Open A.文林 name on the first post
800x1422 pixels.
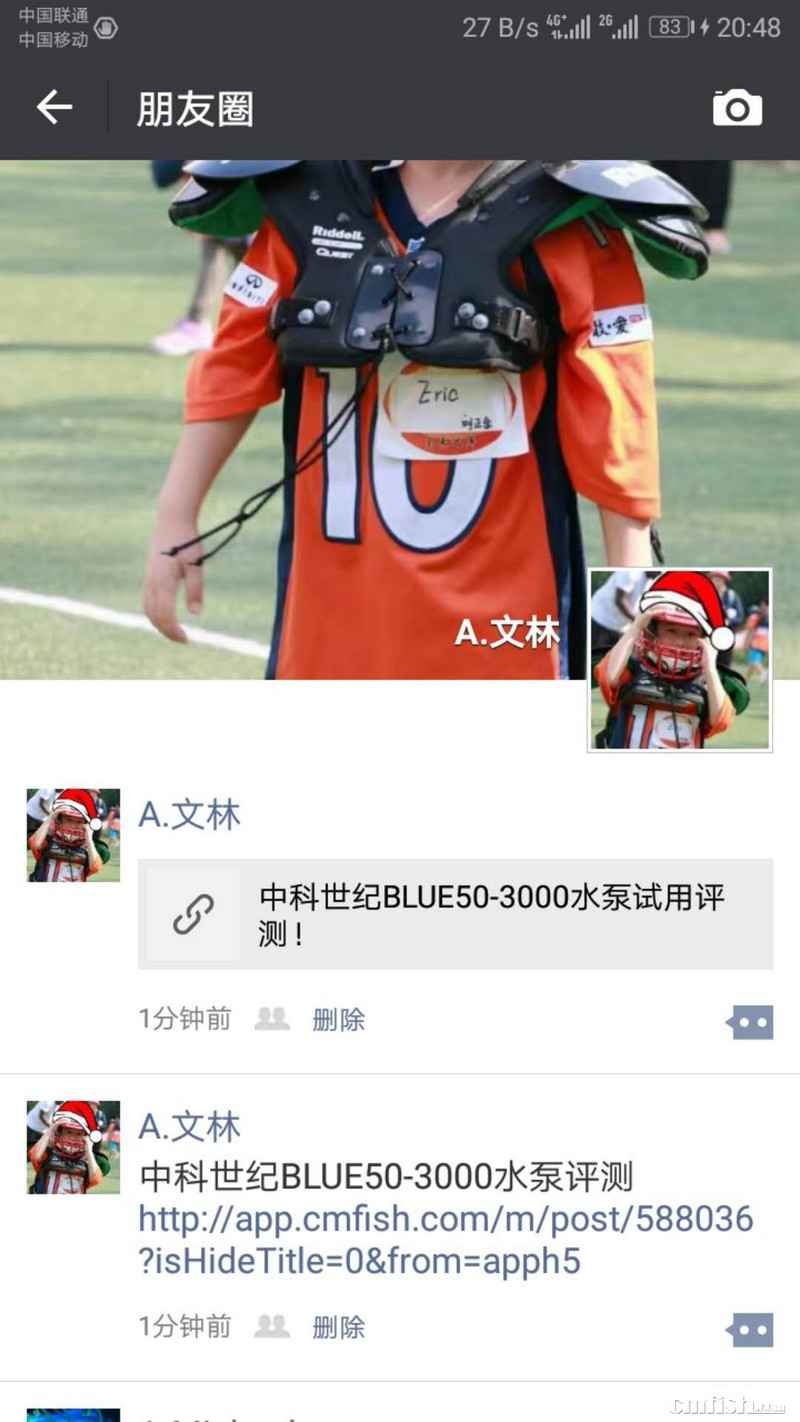[x=189, y=815]
